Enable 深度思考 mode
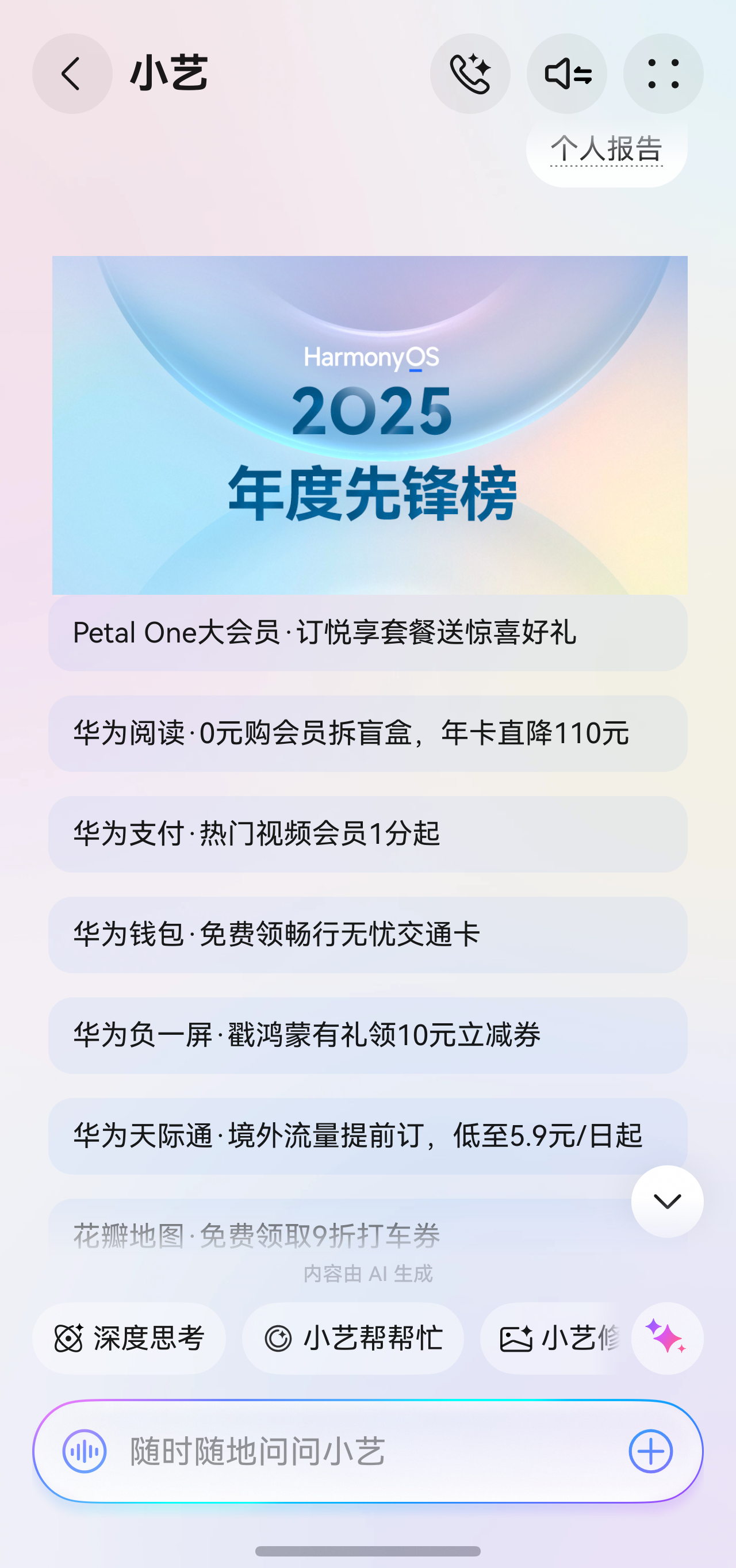 tap(129, 1338)
